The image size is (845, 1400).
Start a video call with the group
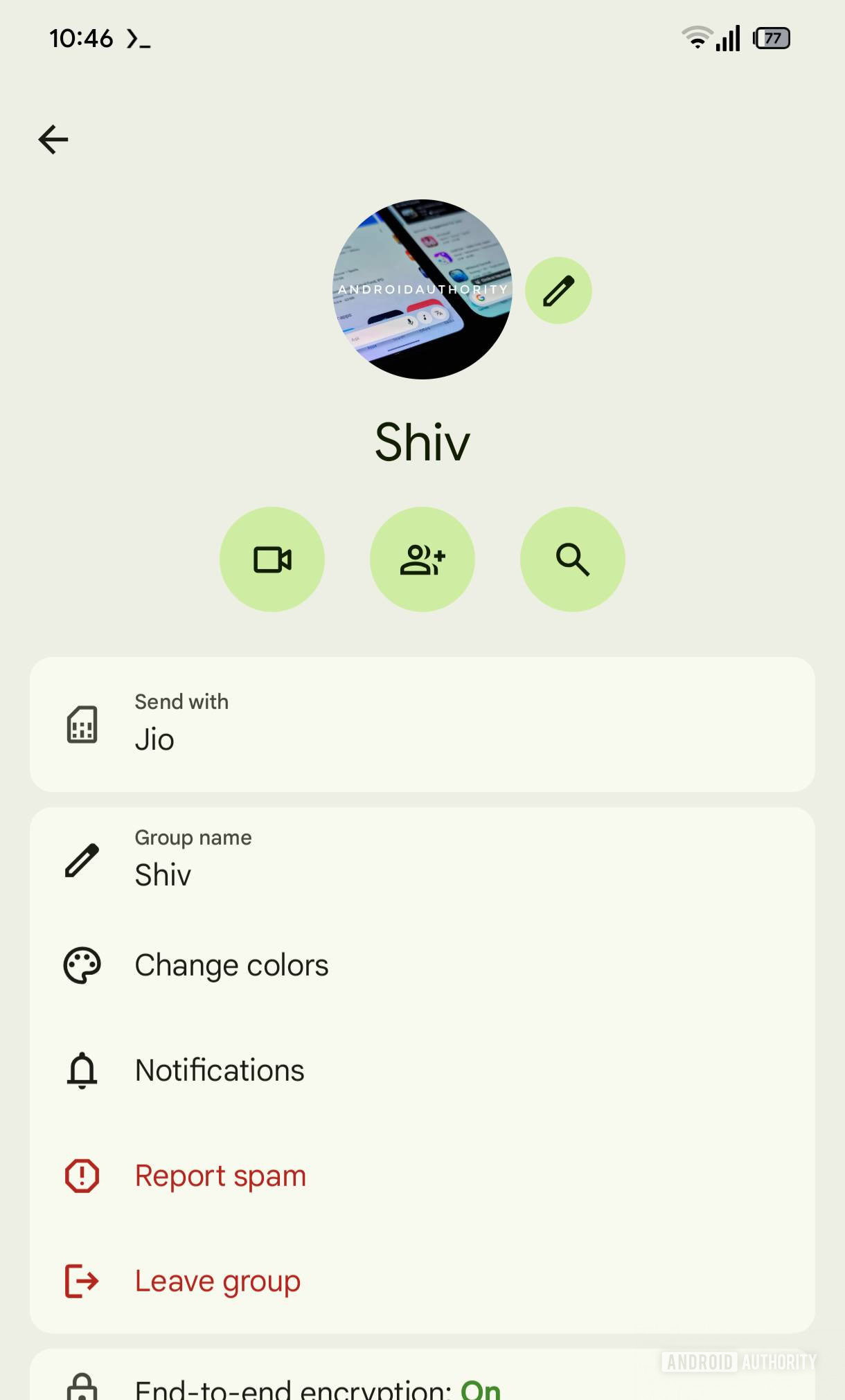272,559
